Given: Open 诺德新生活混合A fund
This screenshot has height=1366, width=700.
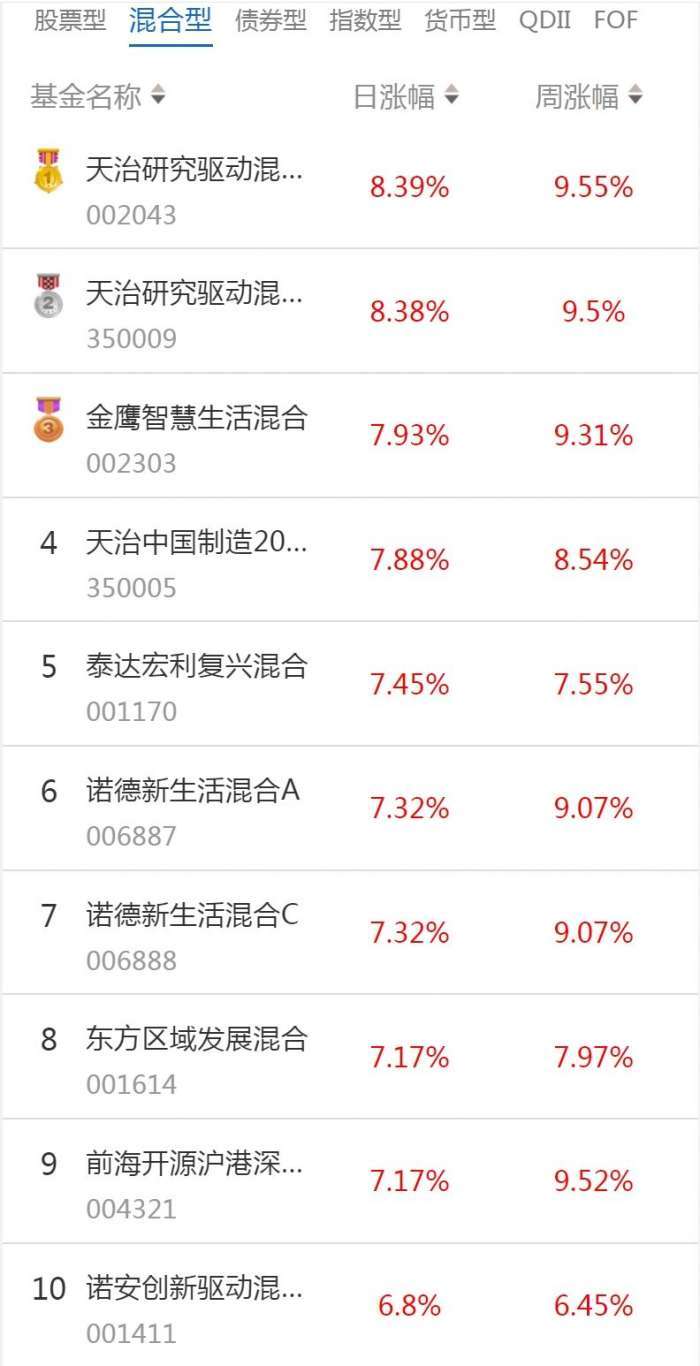Looking at the screenshot, I should (193, 791).
